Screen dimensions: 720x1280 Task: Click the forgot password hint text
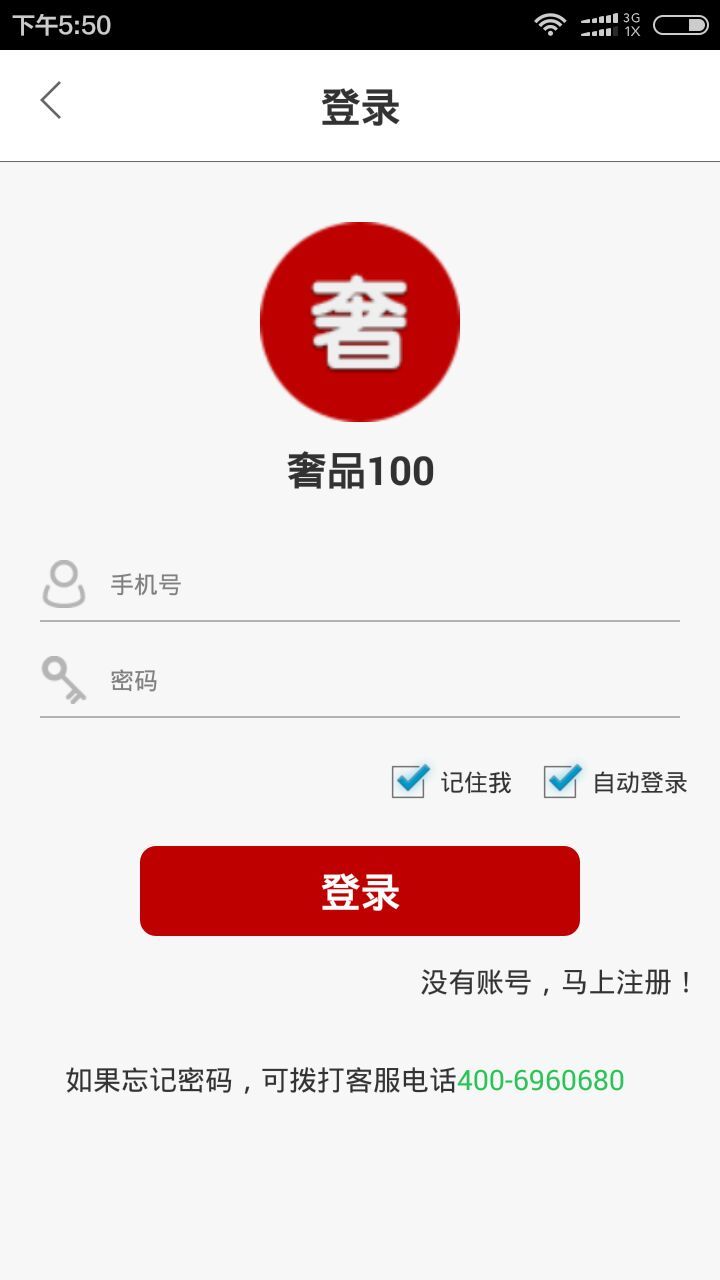click(258, 1080)
